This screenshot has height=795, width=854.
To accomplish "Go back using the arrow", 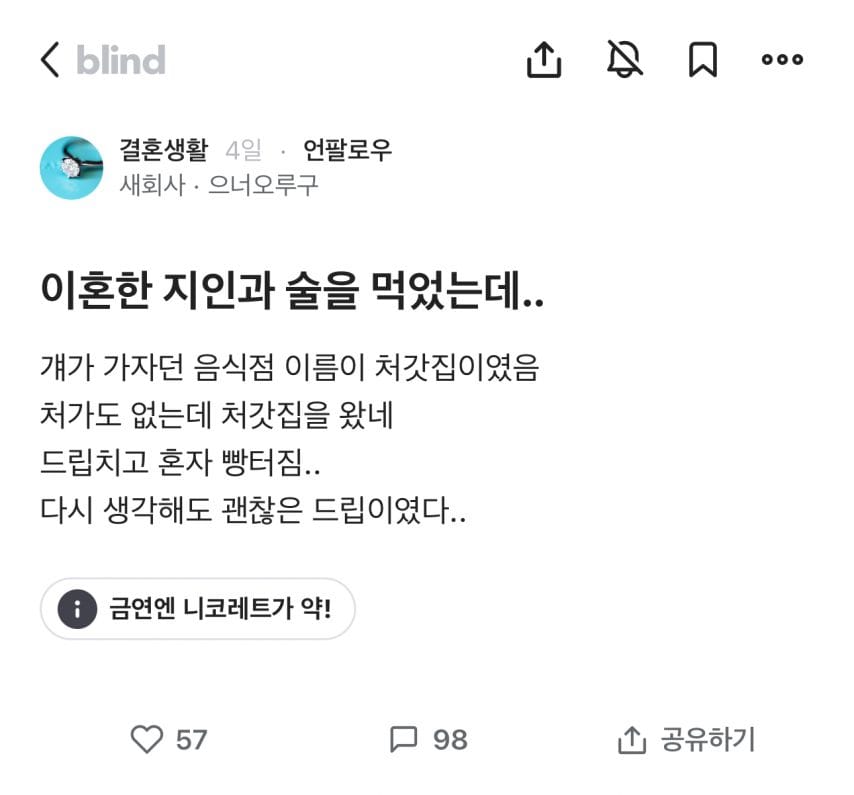I will 50,60.
